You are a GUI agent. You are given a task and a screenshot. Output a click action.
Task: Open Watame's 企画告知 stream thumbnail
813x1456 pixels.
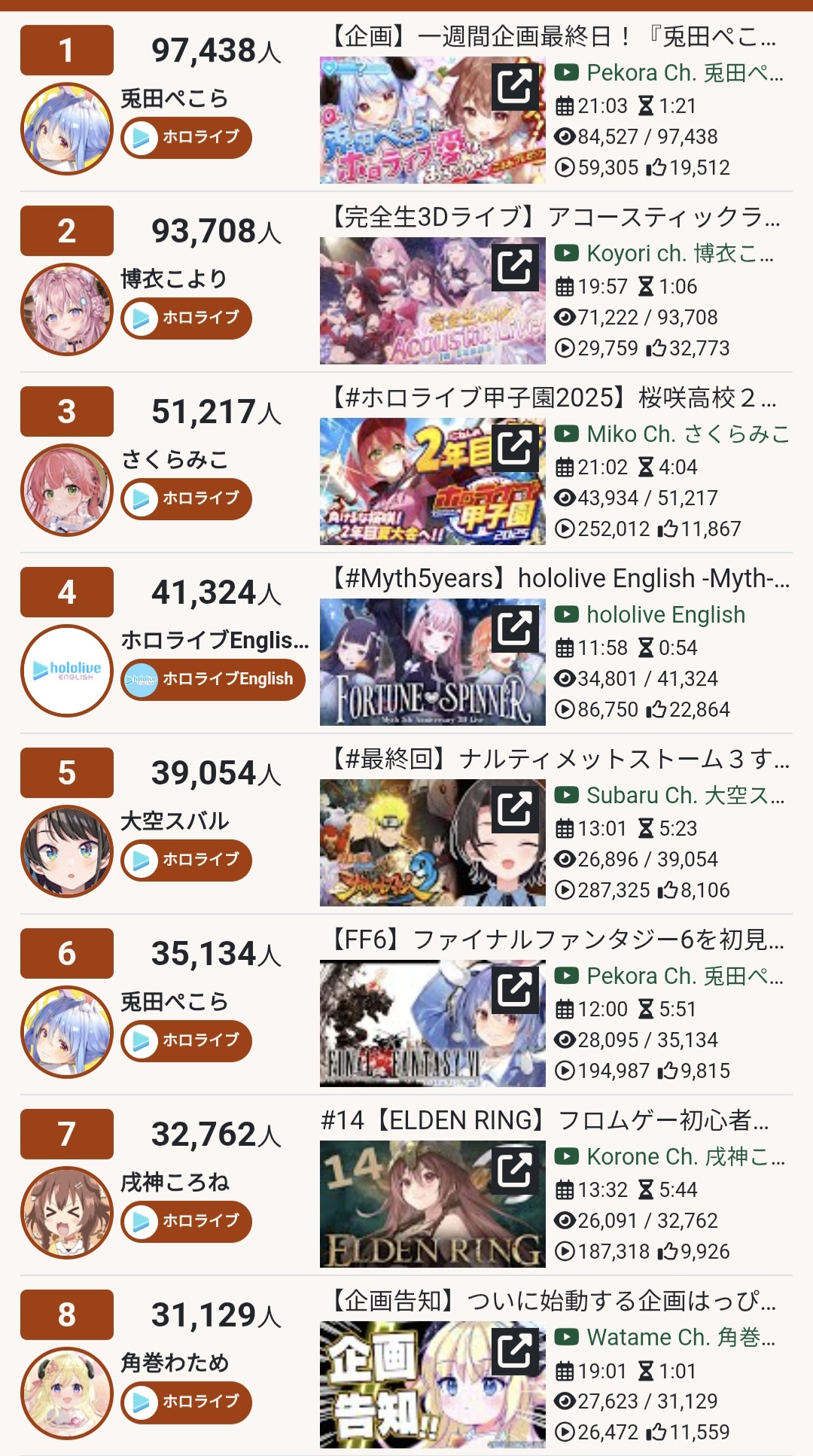[432, 1384]
